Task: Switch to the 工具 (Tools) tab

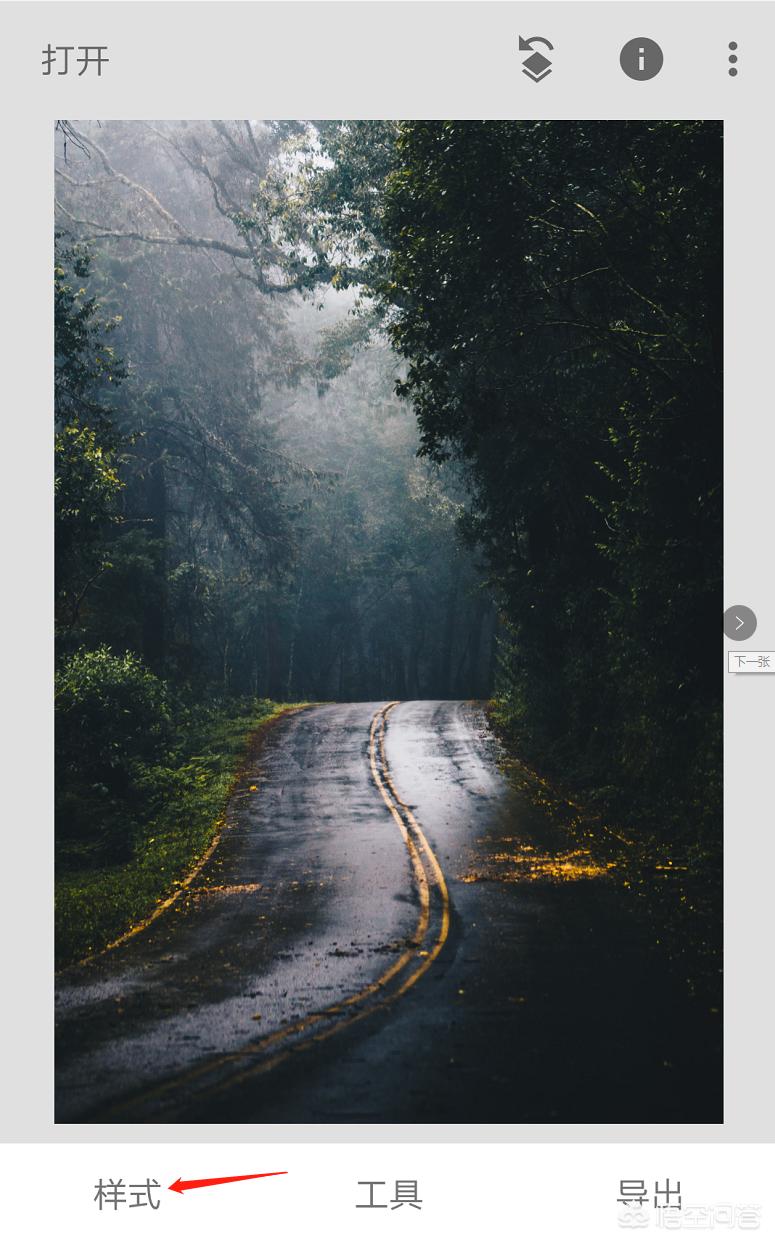Action: point(388,1195)
